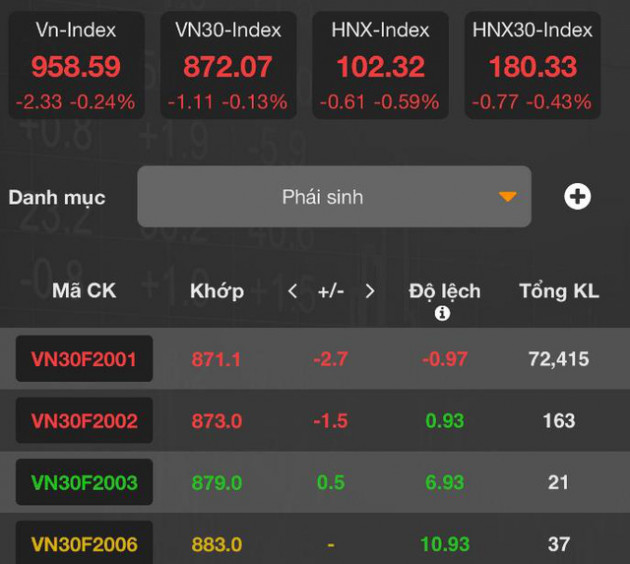Open the VN30-Index card
This screenshot has width=630, height=564.
228,66
